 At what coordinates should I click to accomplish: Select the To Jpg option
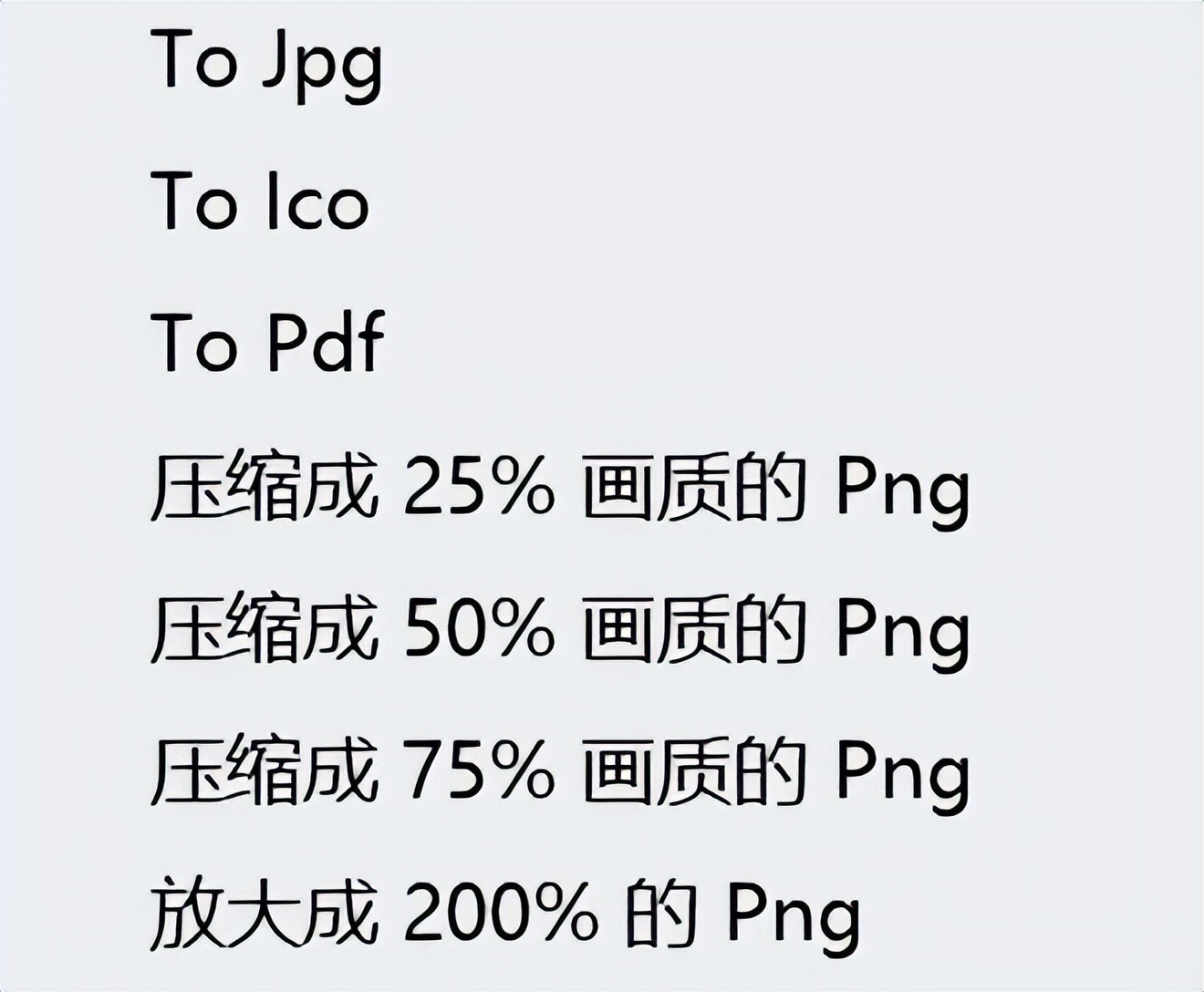266,61
